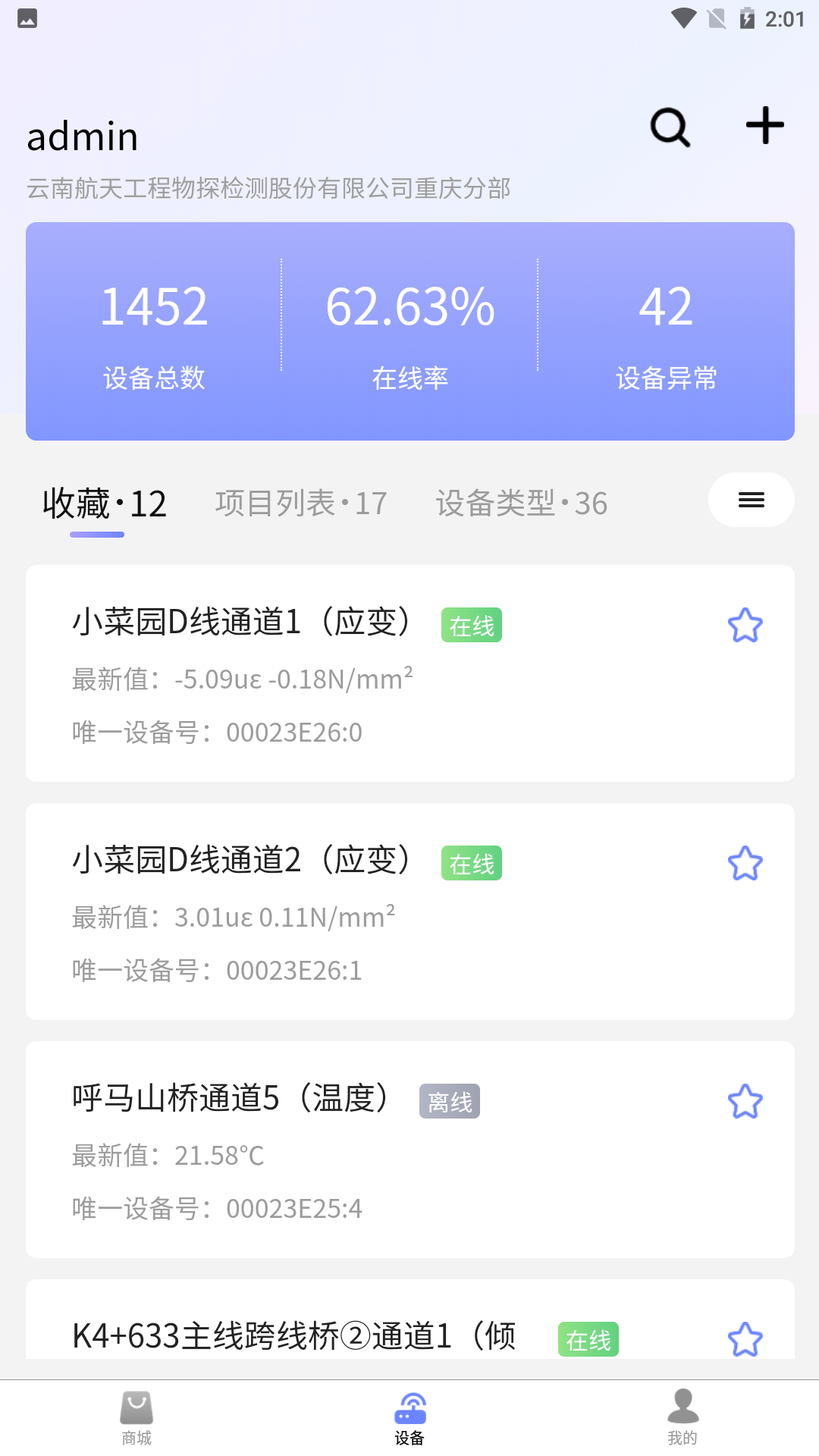Unfavorite 小菜园D线通道1 via its star
819x1456 pixels.
click(x=746, y=625)
